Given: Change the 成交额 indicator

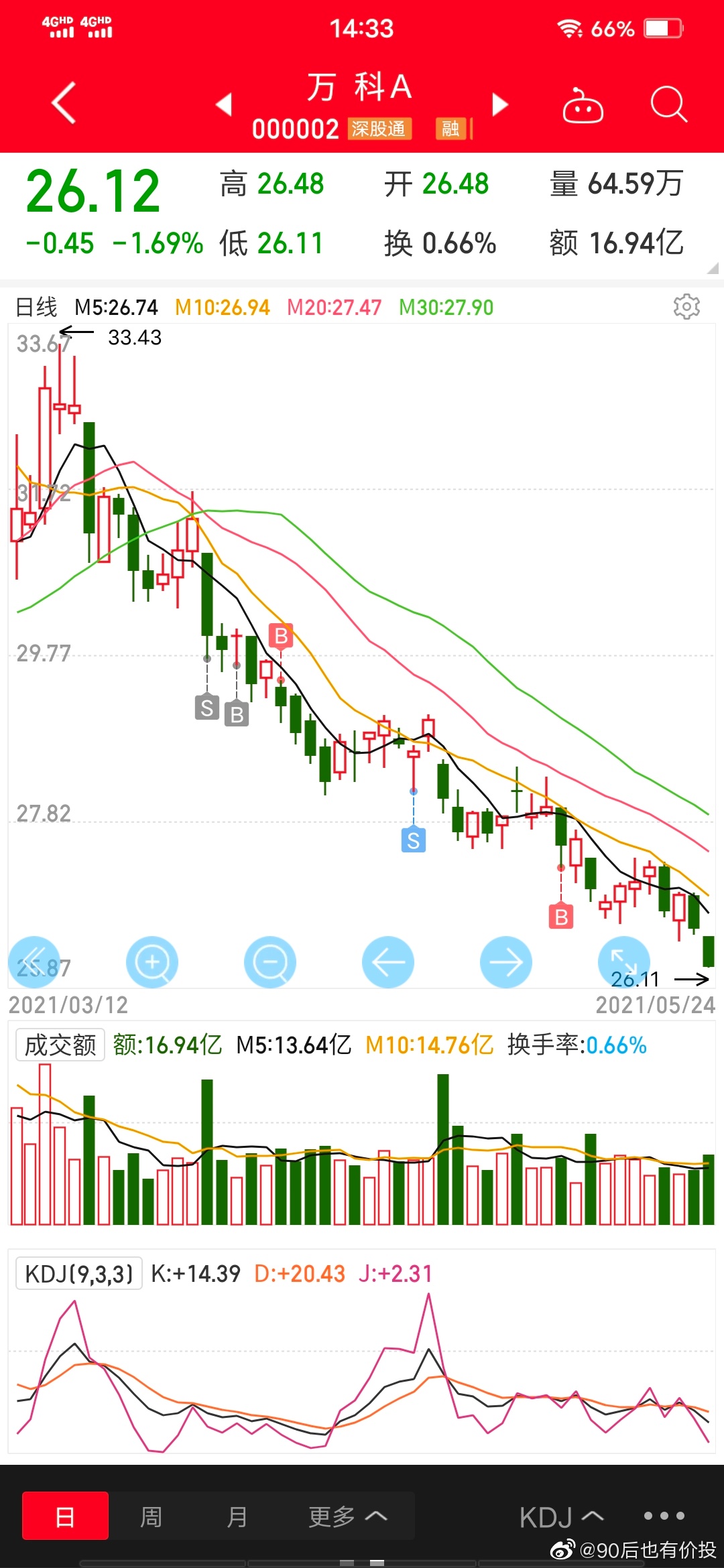Looking at the screenshot, I should click(x=60, y=1045).
